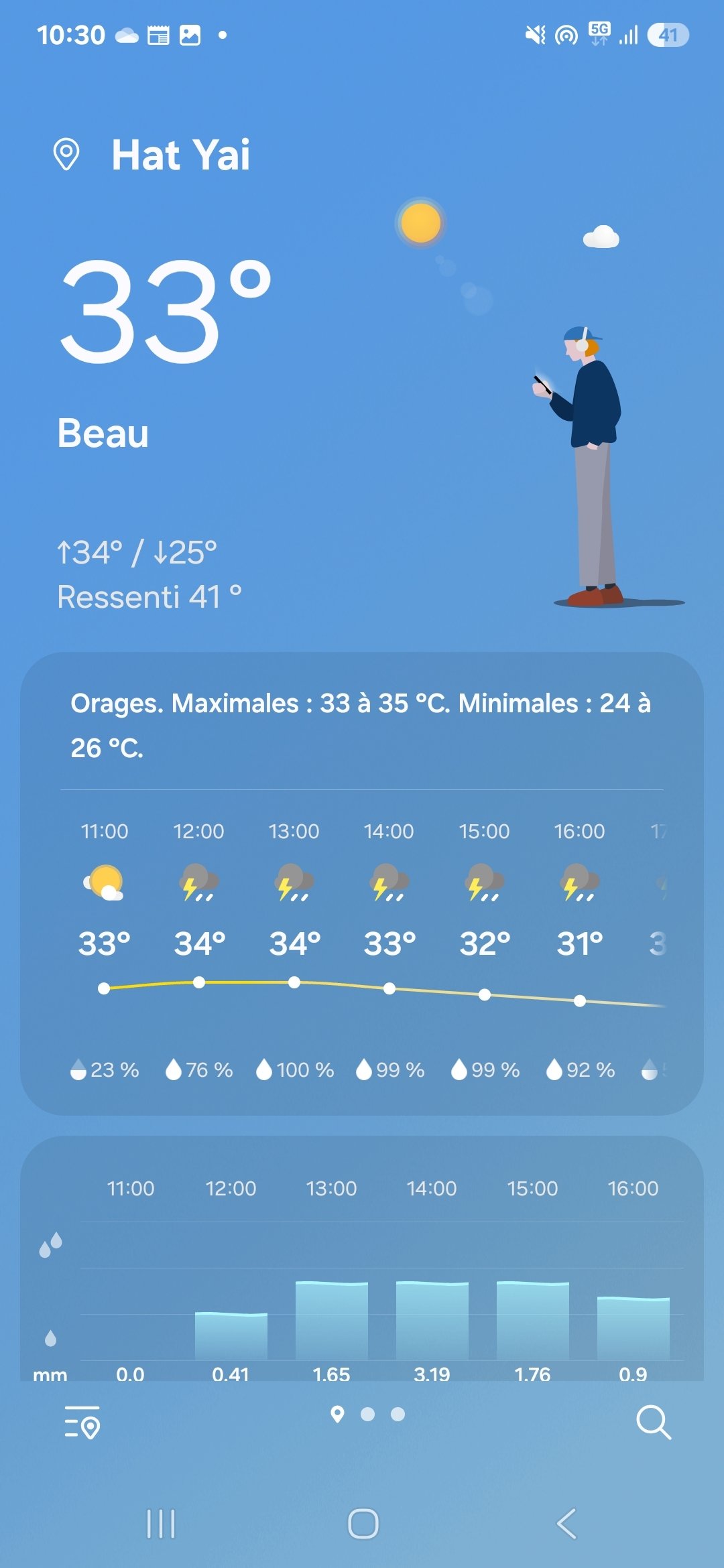Open the search magnifier icon
The width and height of the screenshot is (724, 1568).
pyautogui.click(x=653, y=1422)
